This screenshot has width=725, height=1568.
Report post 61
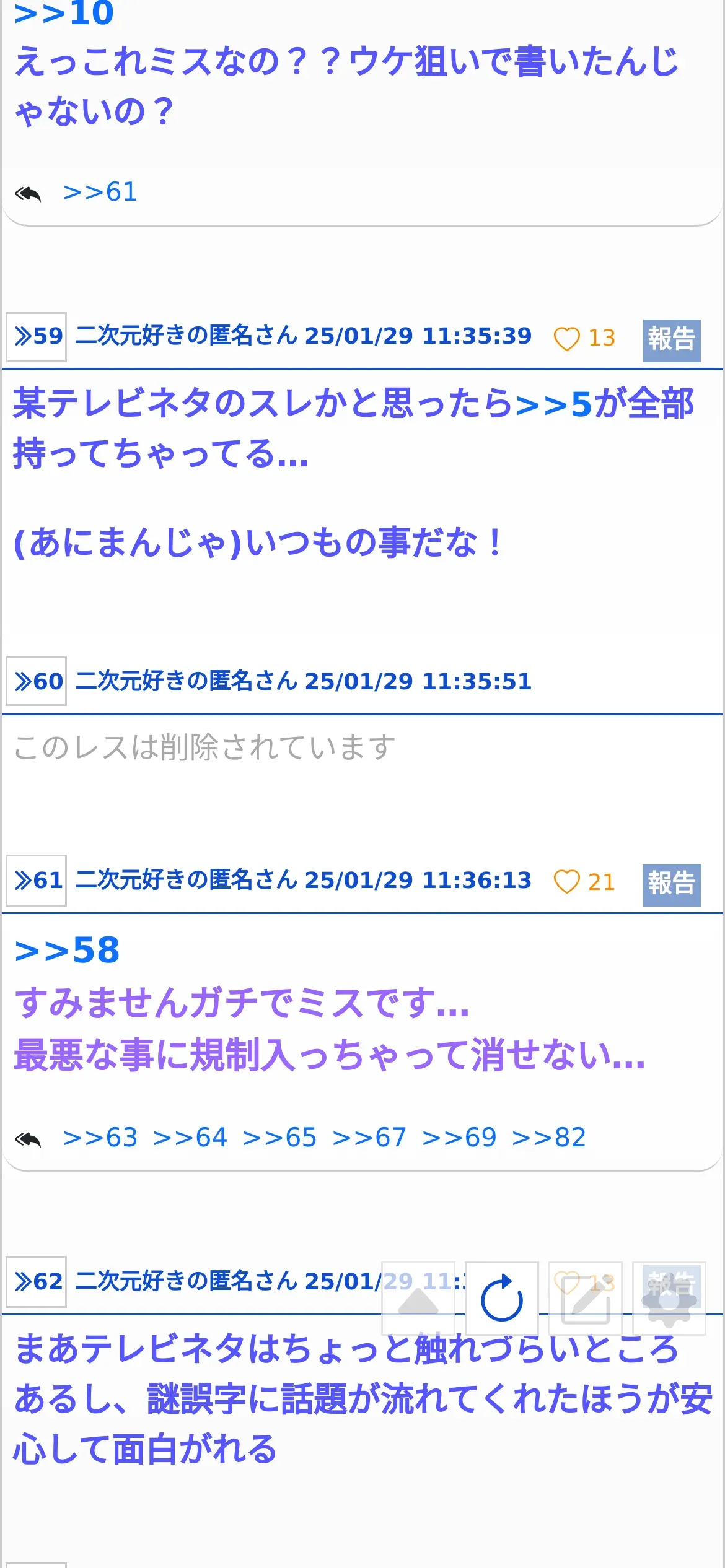(x=672, y=884)
